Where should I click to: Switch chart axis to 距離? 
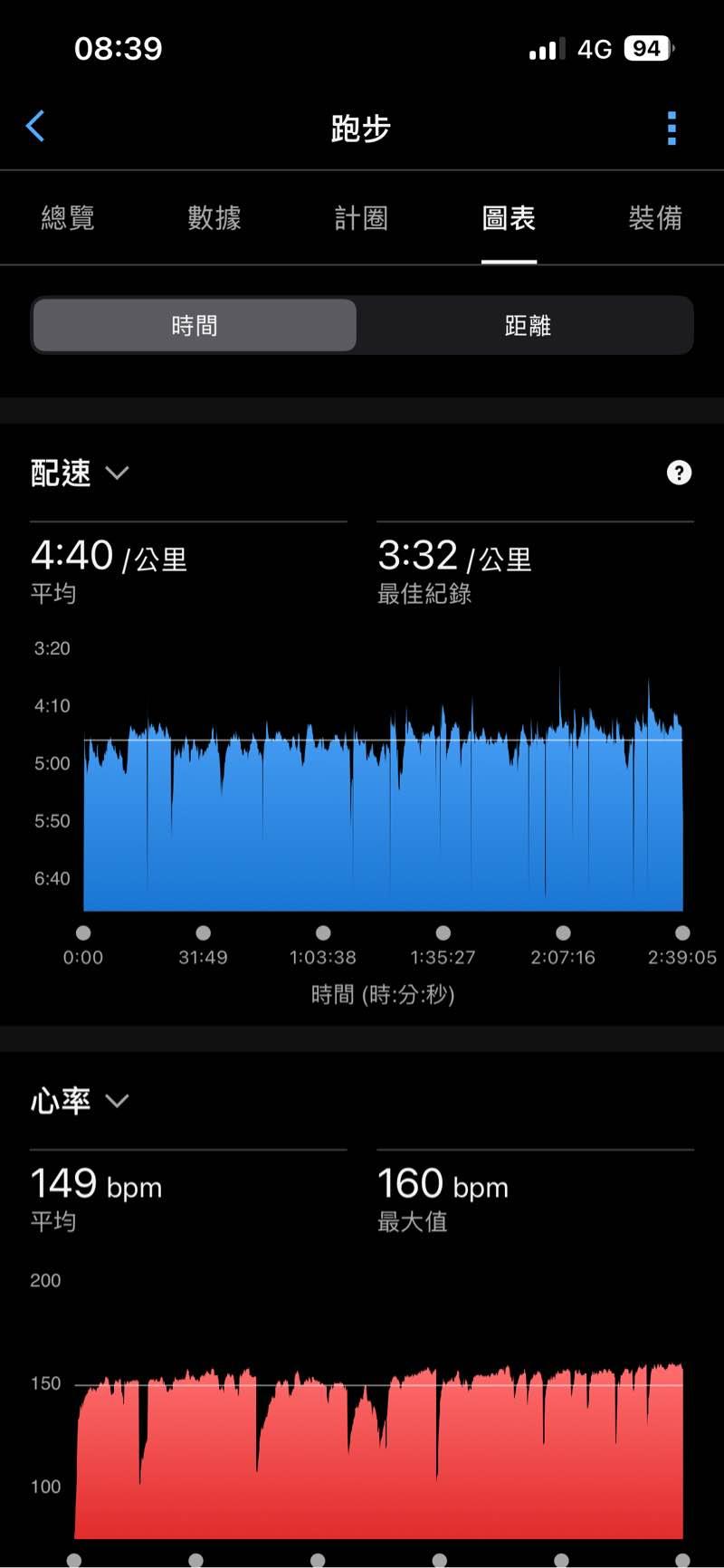528,326
